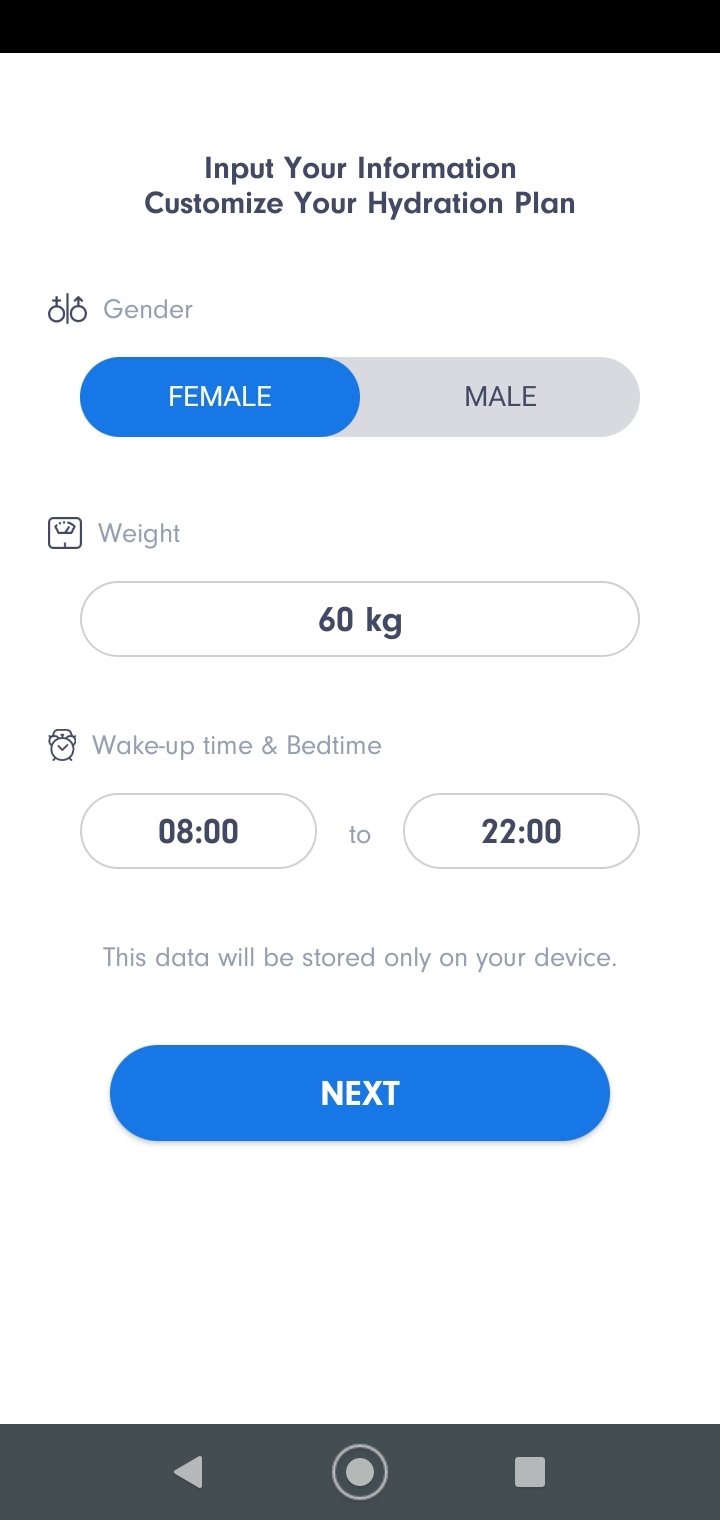Change the 22:00 bedtime
The image size is (720, 1520).
521,831
